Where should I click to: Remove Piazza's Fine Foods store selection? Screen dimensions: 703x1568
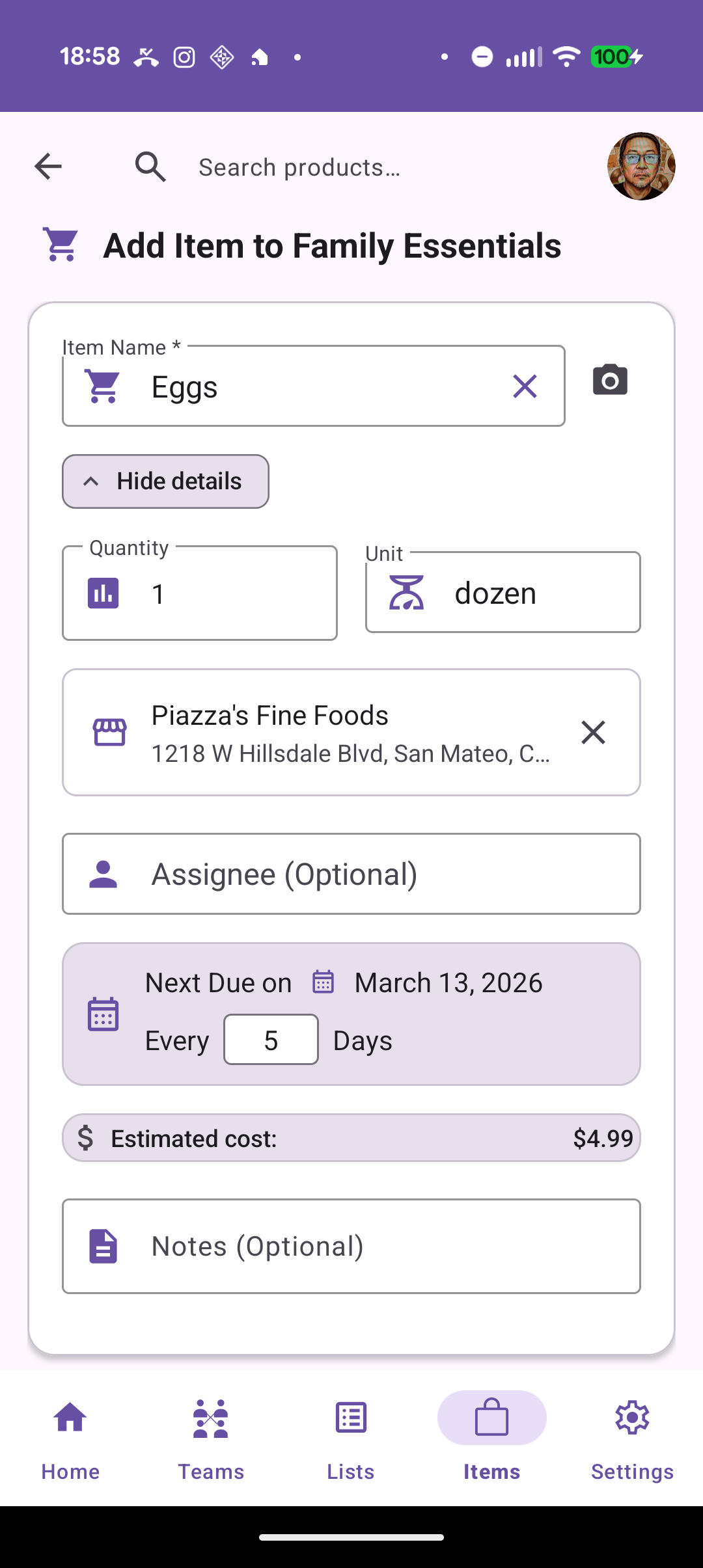(x=593, y=732)
